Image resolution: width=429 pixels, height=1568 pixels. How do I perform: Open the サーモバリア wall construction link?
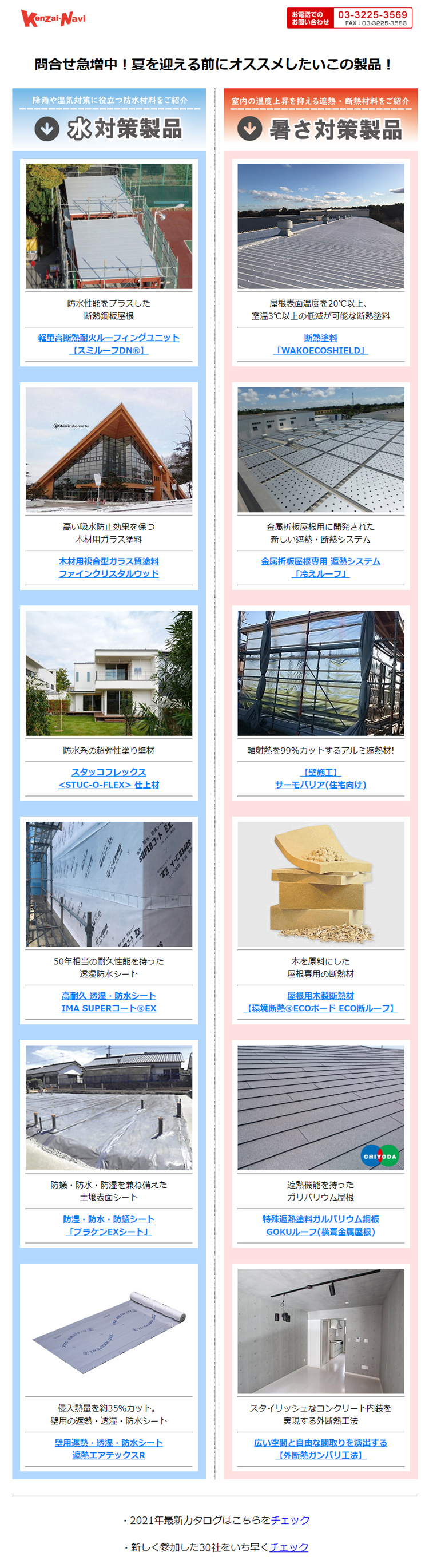tap(320, 778)
